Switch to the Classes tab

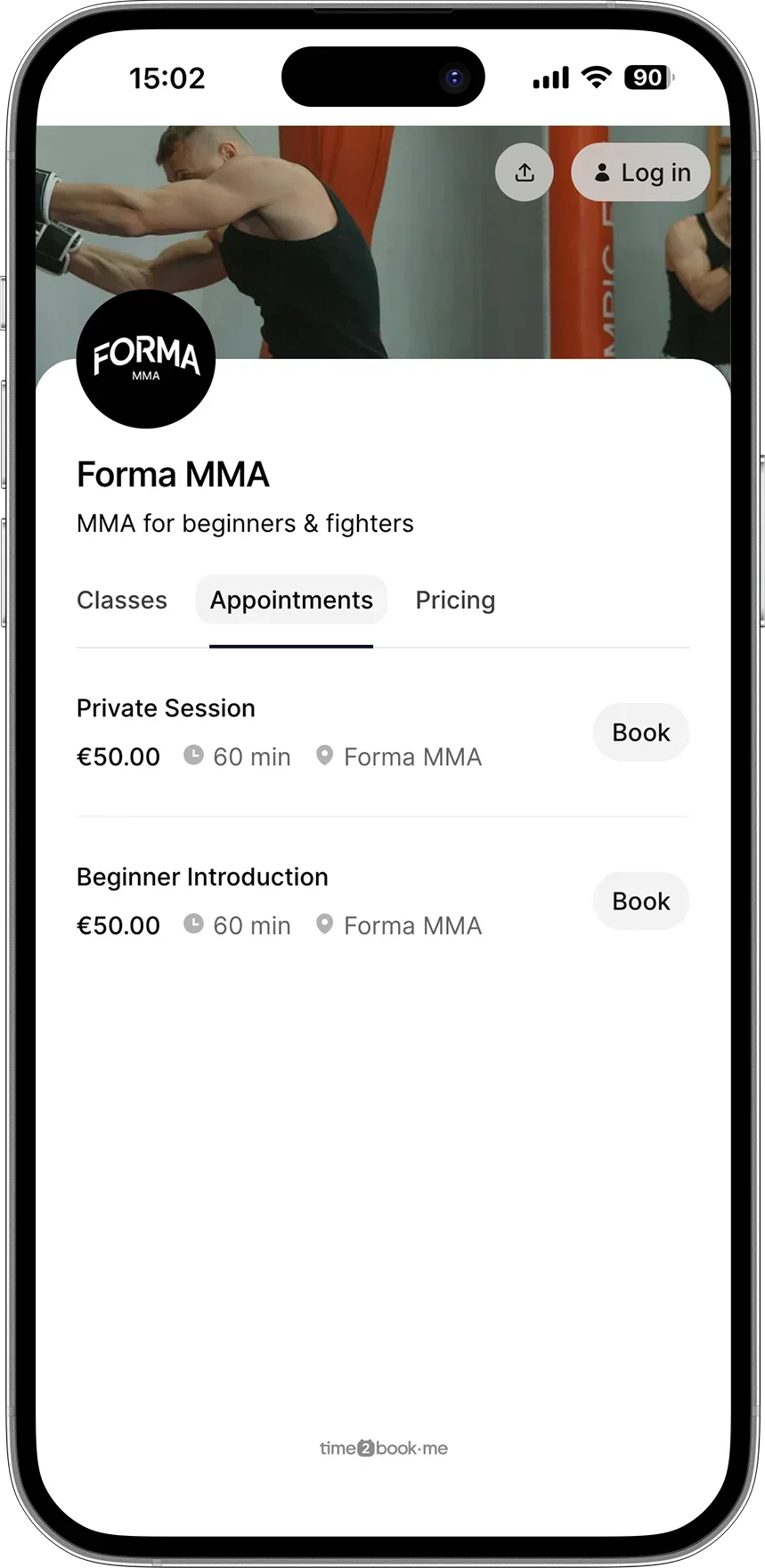121,600
